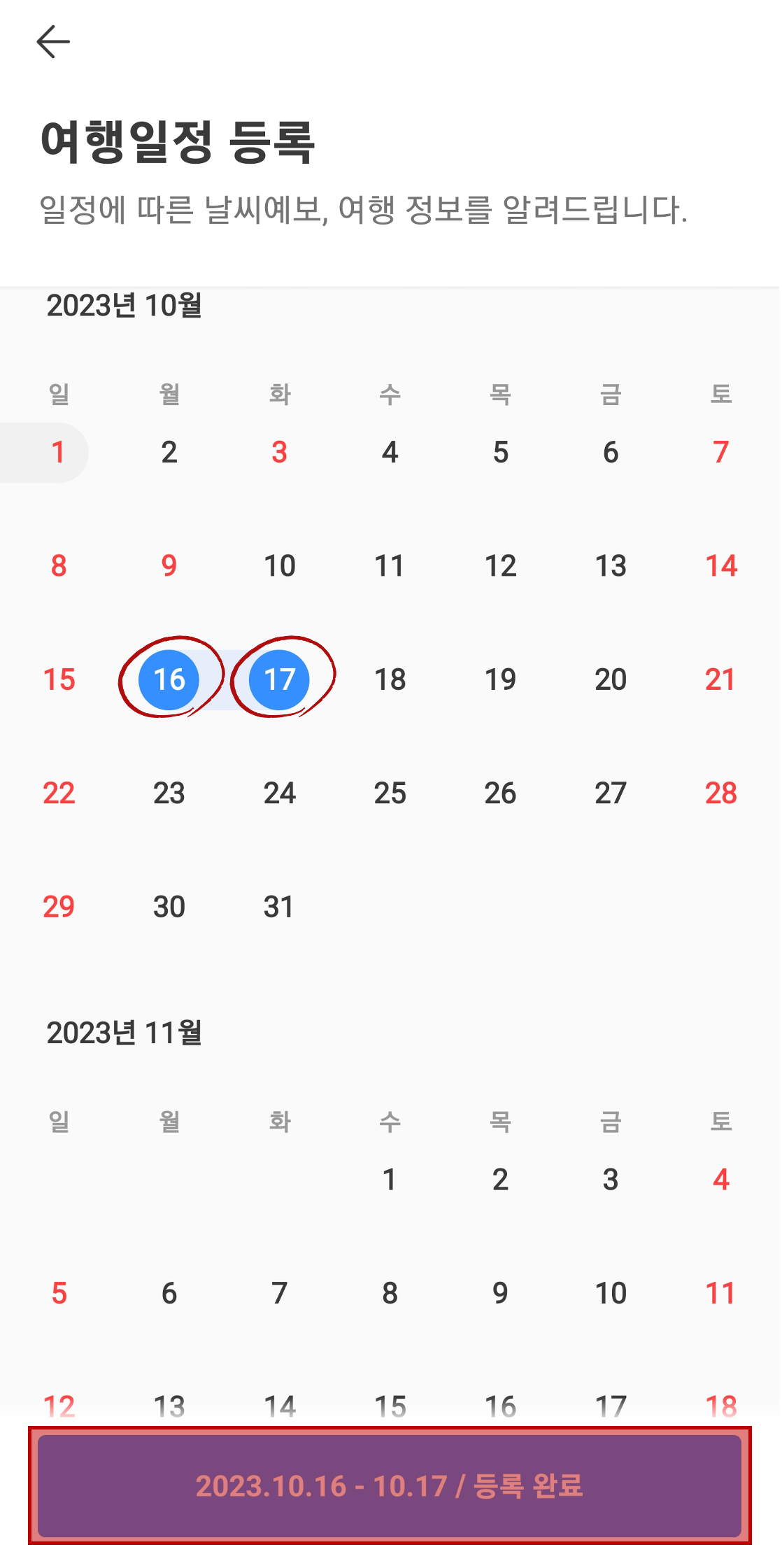The width and height of the screenshot is (782, 1568).
Task: Tap the selected date 17 circle
Action: coord(279,678)
